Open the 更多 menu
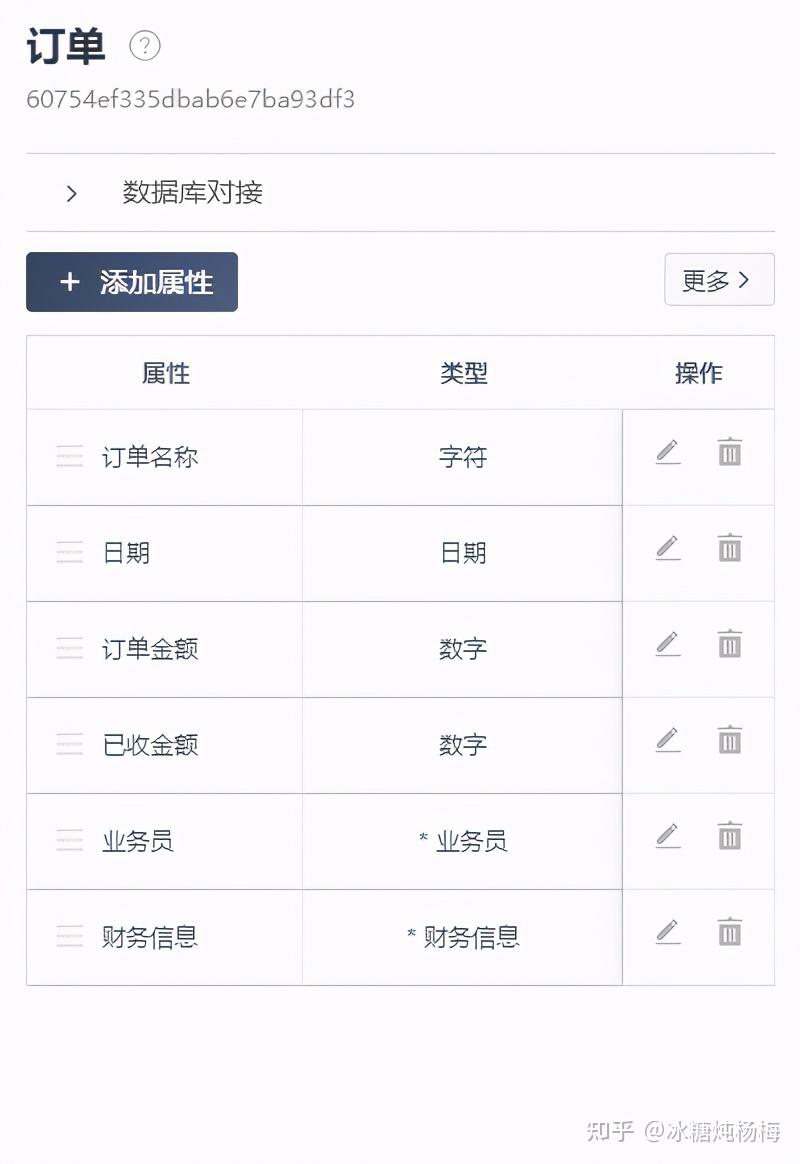Image resolution: width=800 pixels, height=1164 pixels. 719,280
